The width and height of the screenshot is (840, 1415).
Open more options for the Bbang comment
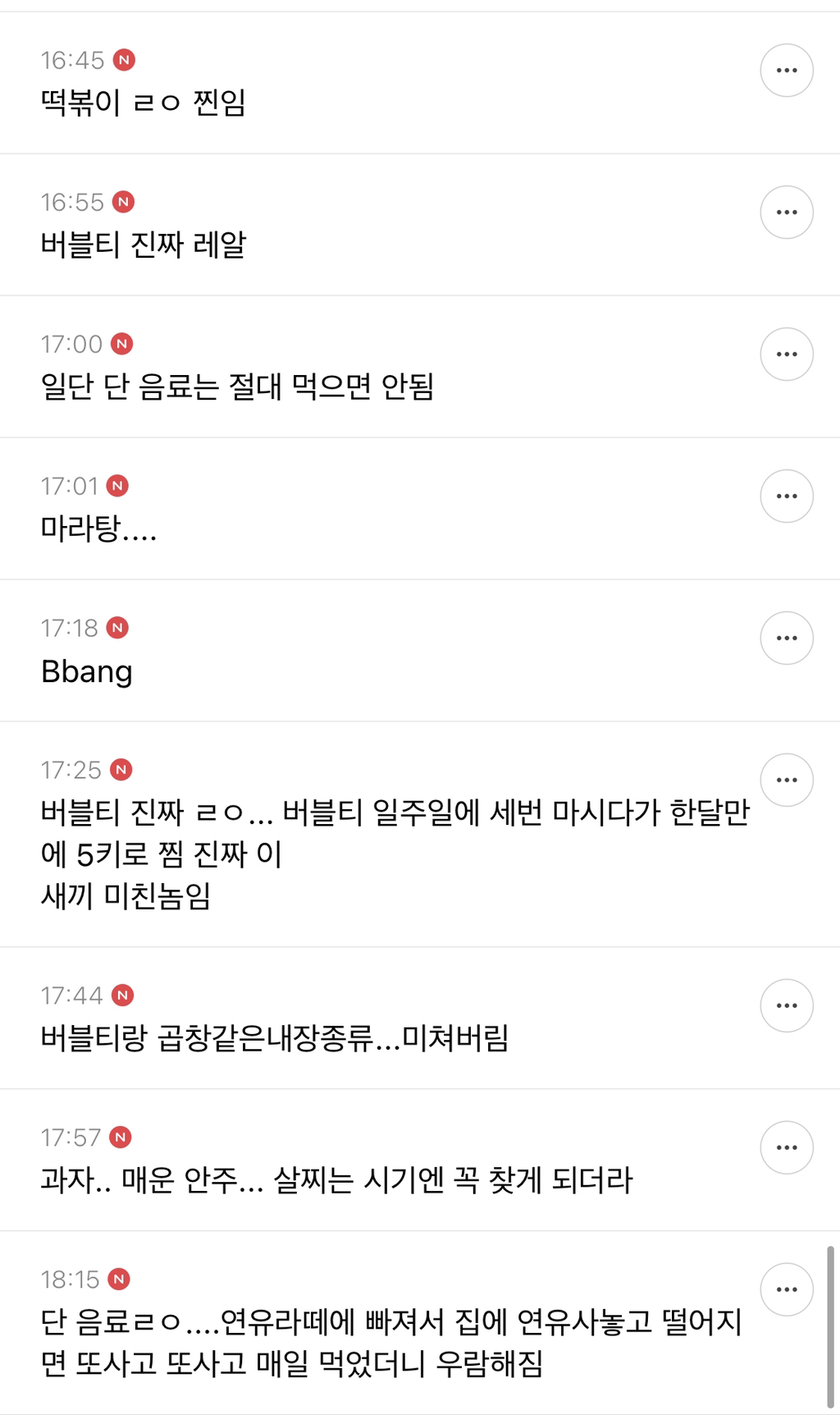tap(786, 639)
